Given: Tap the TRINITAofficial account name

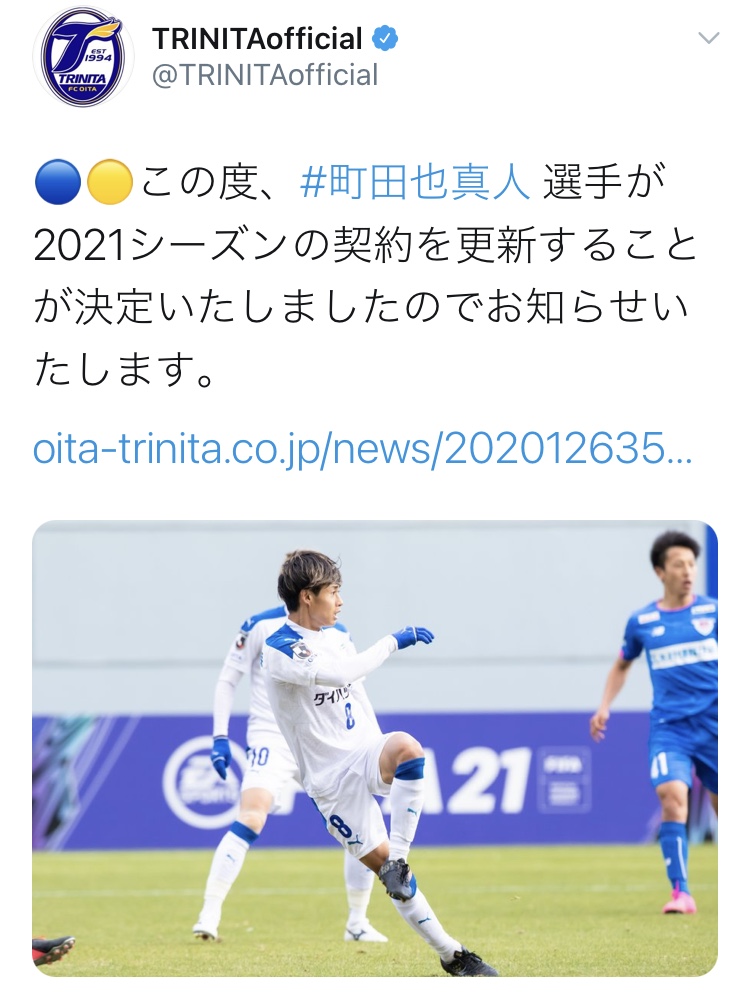Looking at the screenshot, I should pyautogui.click(x=257, y=39).
